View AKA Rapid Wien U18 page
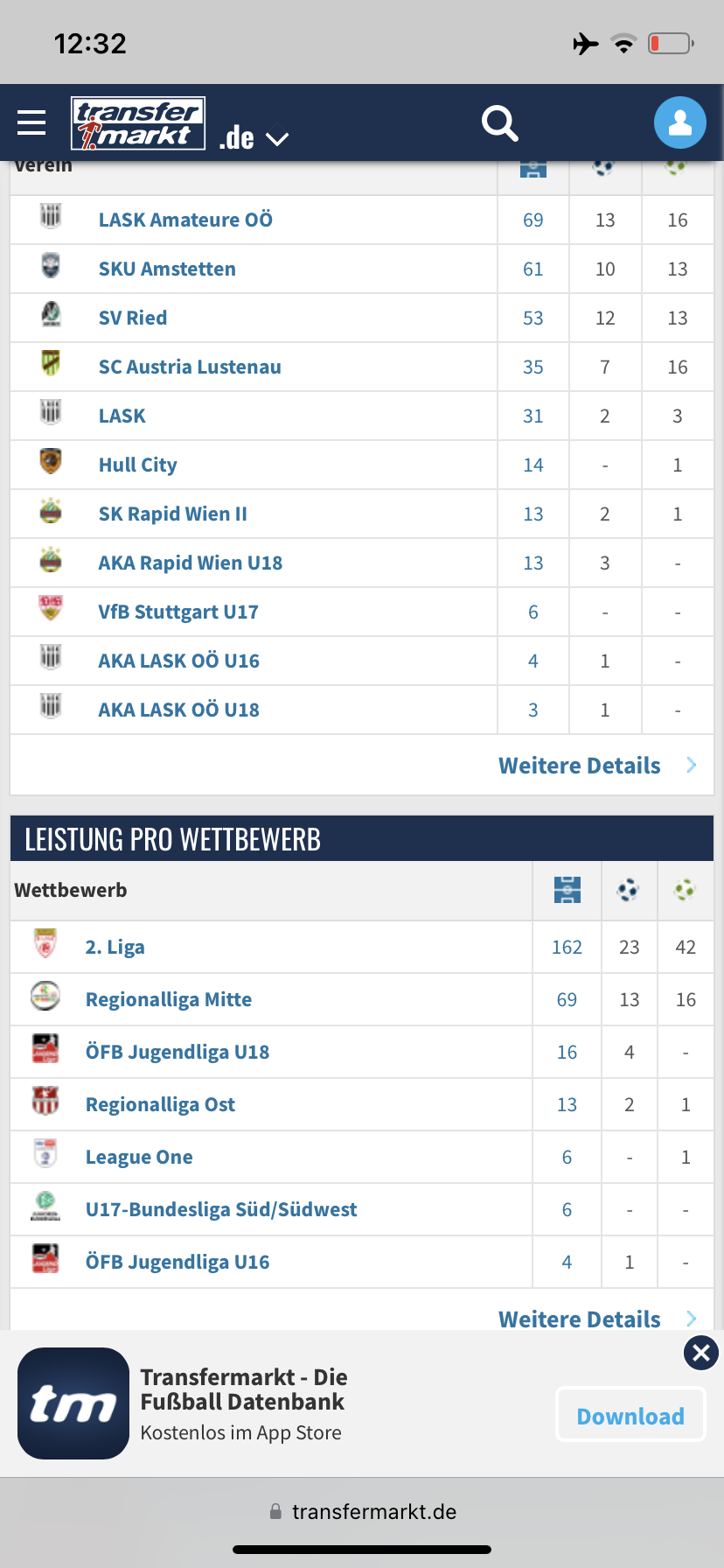724x1568 pixels. coord(191,563)
